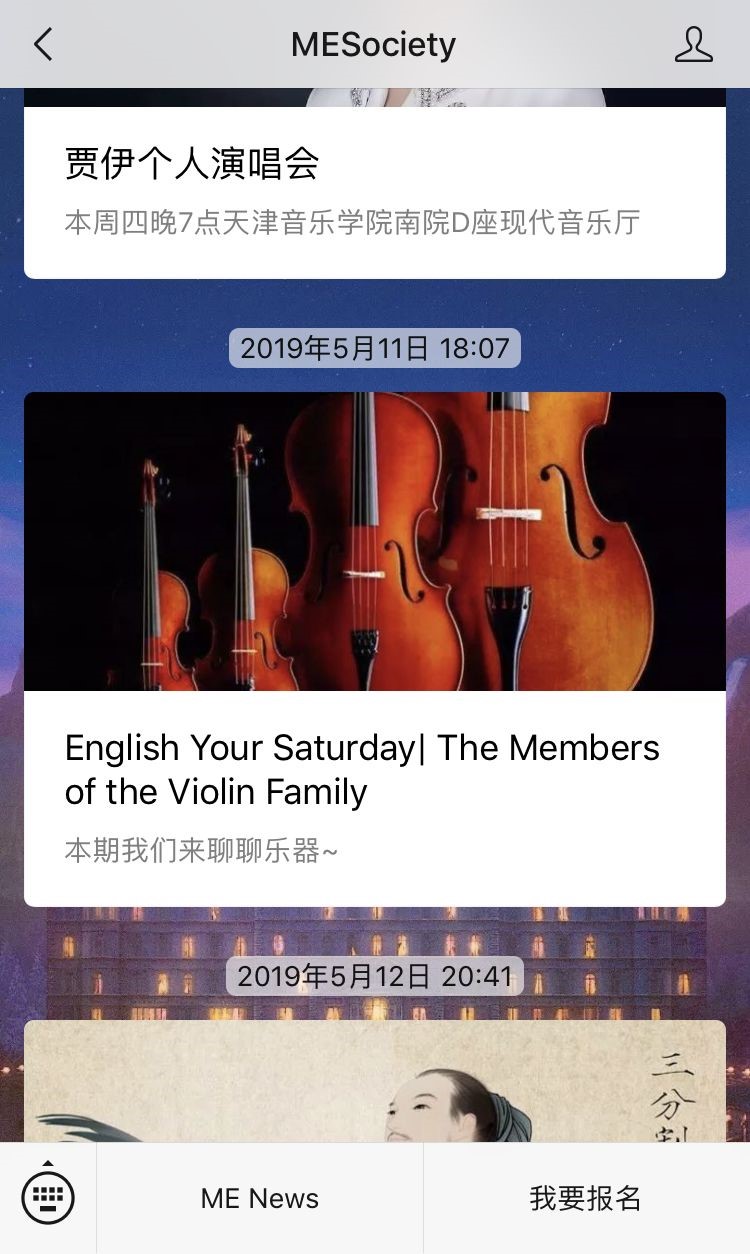Image resolution: width=750 pixels, height=1254 pixels.
Task: Select the 我要报名 menu
Action: tap(586, 1198)
